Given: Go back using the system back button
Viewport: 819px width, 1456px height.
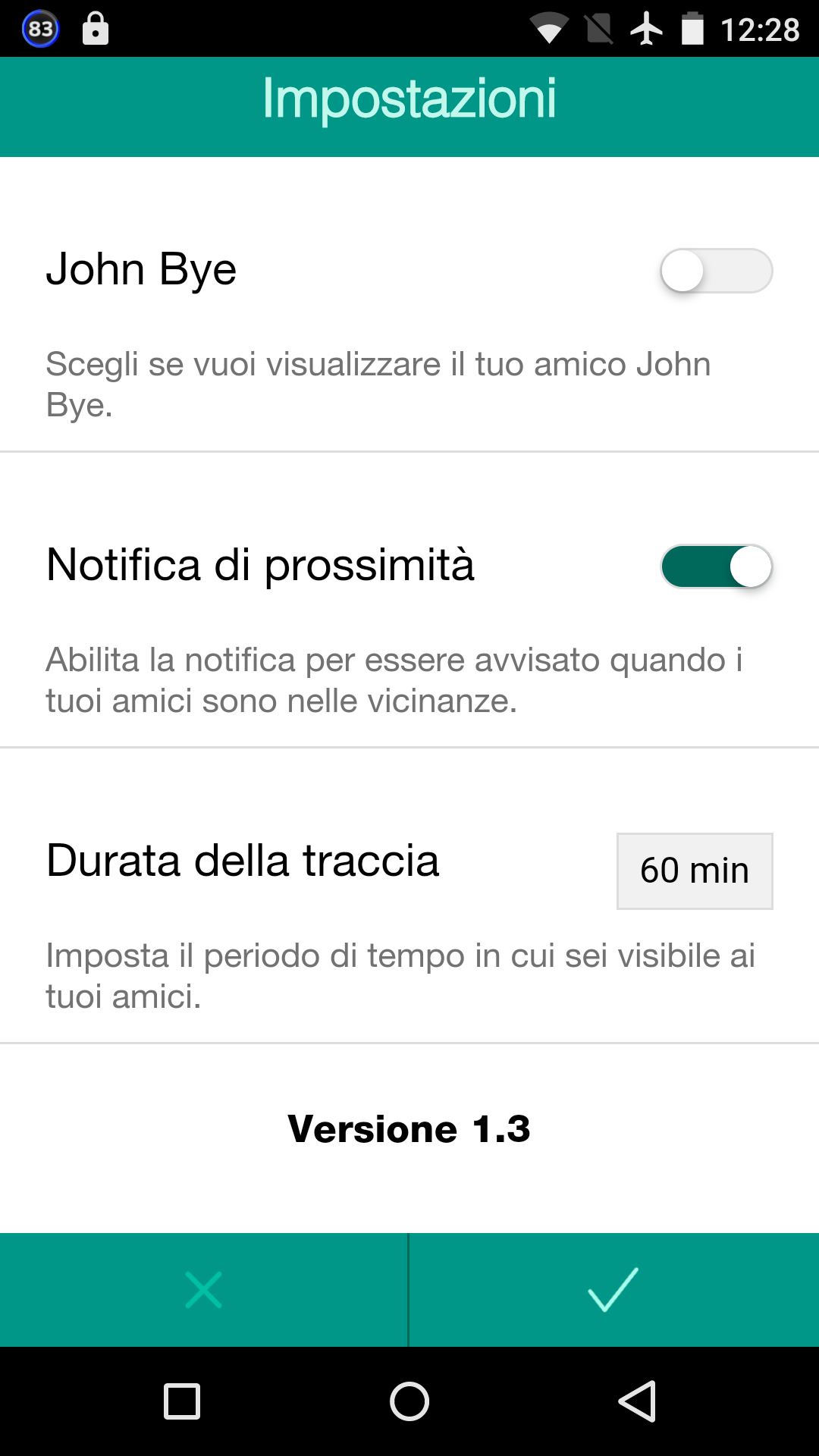Looking at the screenshot, I should point(637,1401).
